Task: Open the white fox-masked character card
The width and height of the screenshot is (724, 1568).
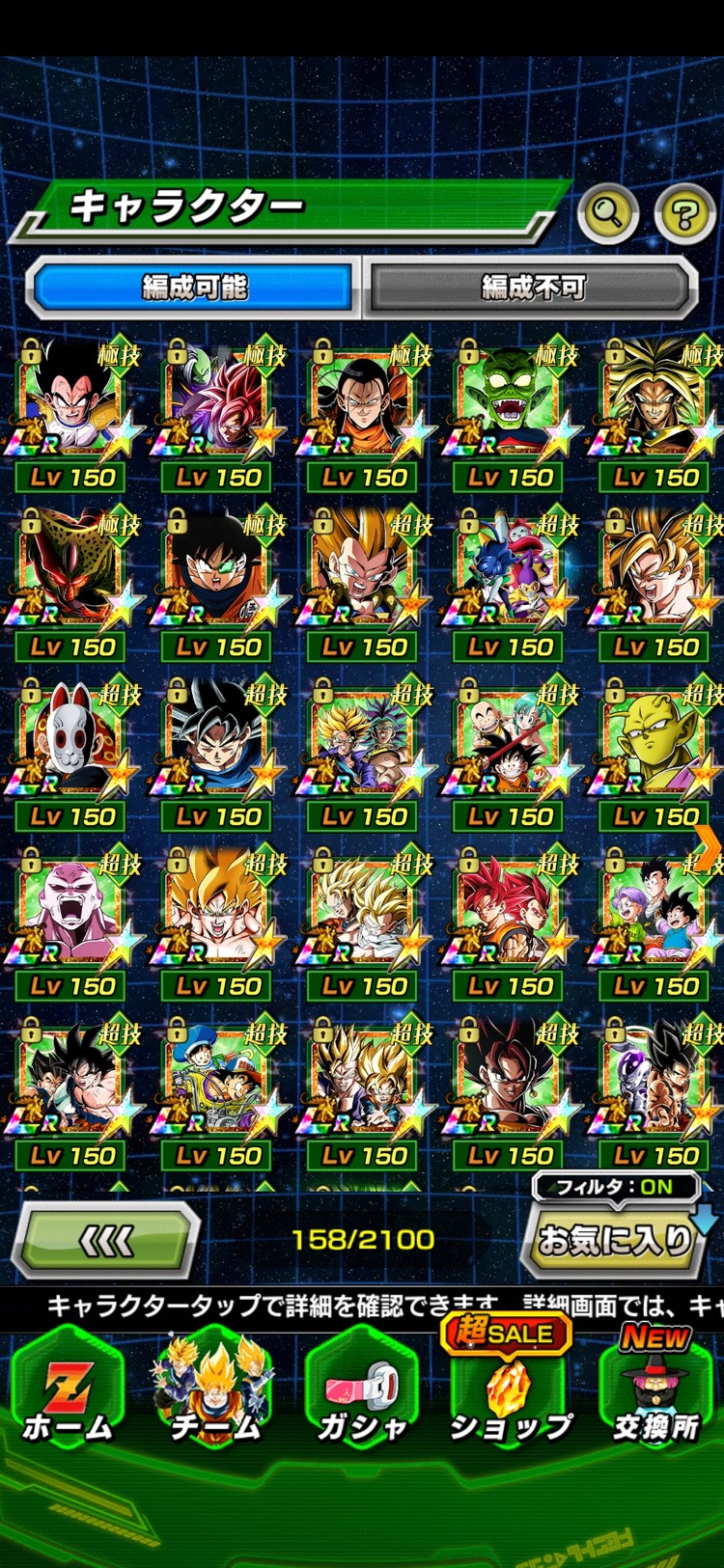Action: pyautogui.click(x=72, y=743)
